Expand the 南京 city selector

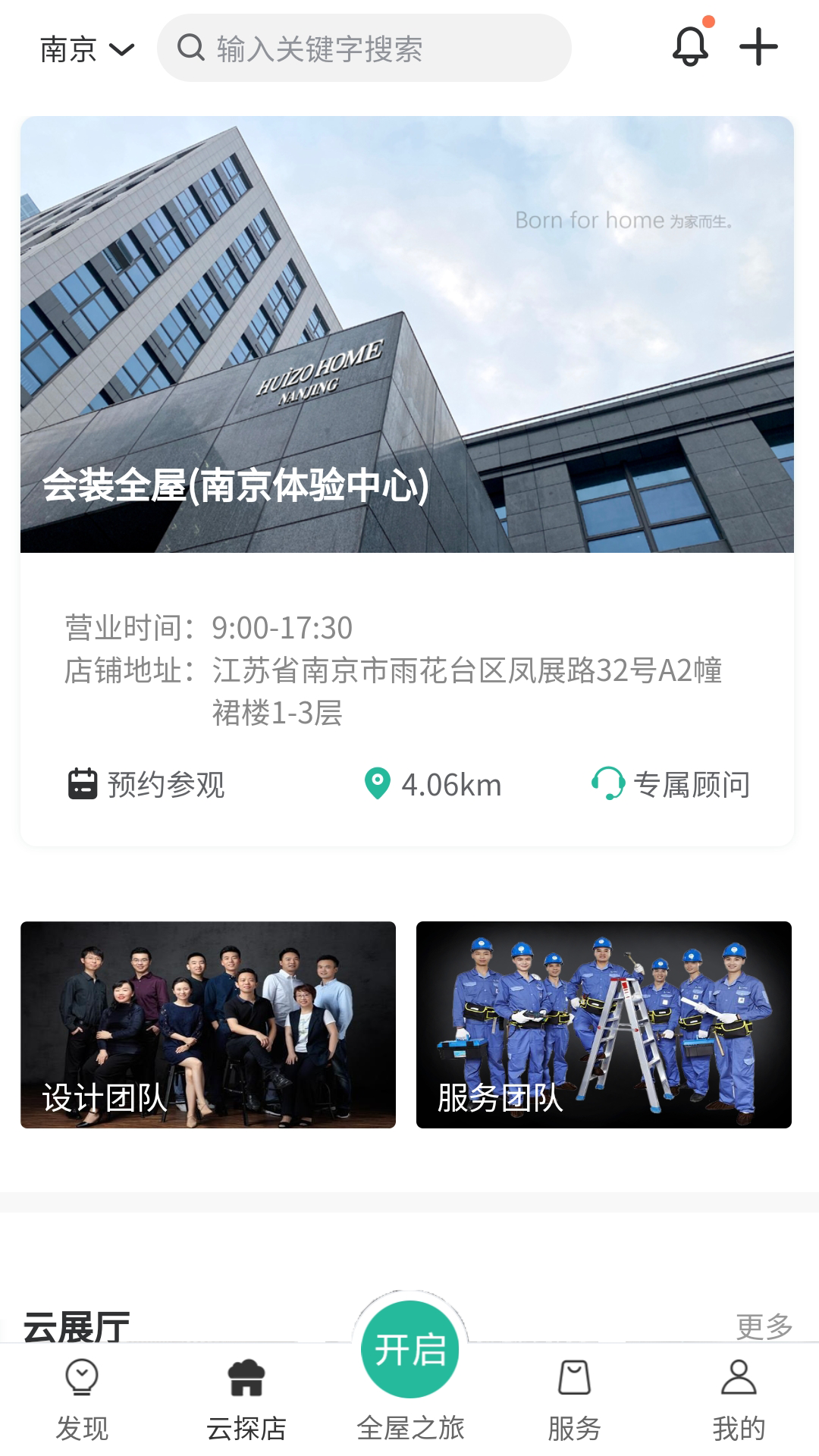click(67, 48)
